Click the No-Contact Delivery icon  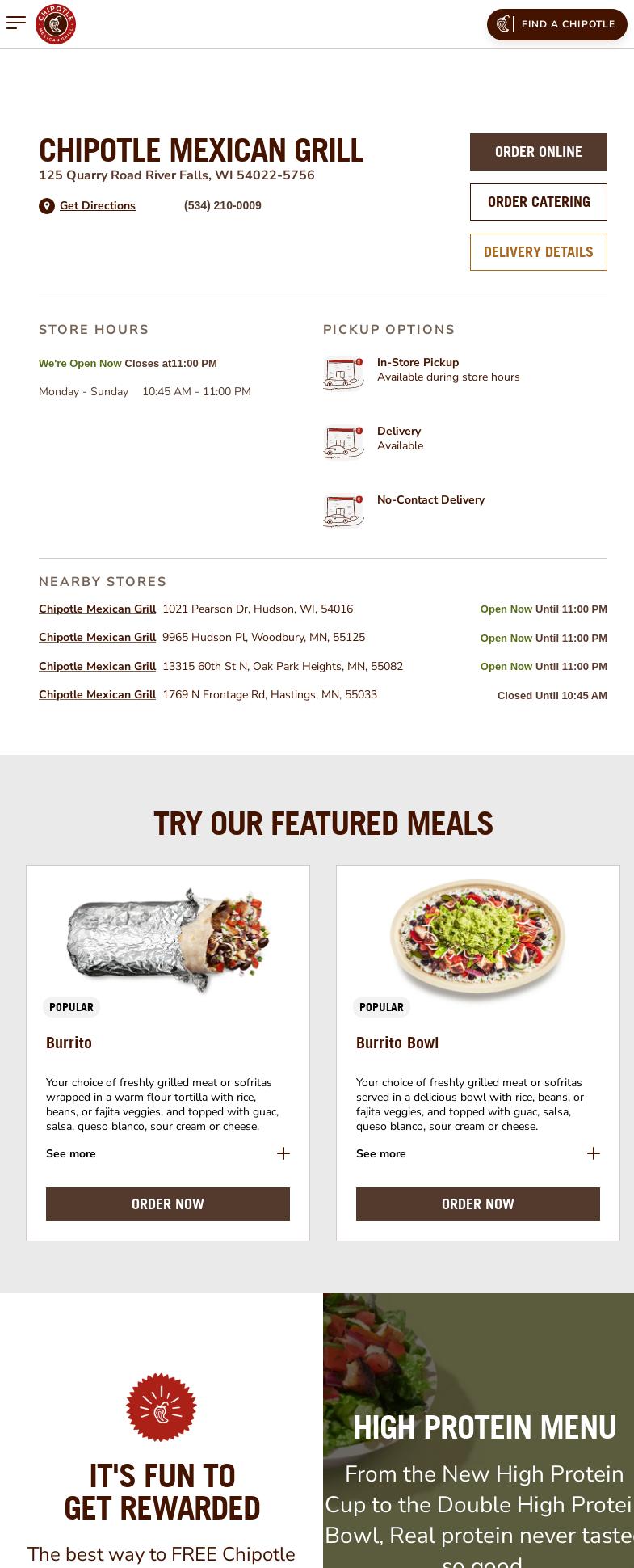point(342,510)
